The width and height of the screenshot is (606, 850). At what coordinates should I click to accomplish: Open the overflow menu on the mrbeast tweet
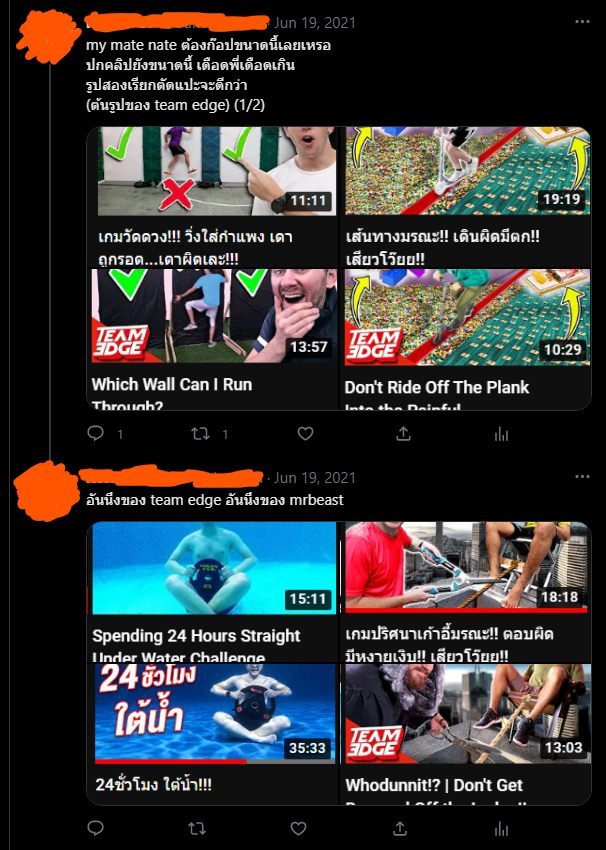[582, 478]
